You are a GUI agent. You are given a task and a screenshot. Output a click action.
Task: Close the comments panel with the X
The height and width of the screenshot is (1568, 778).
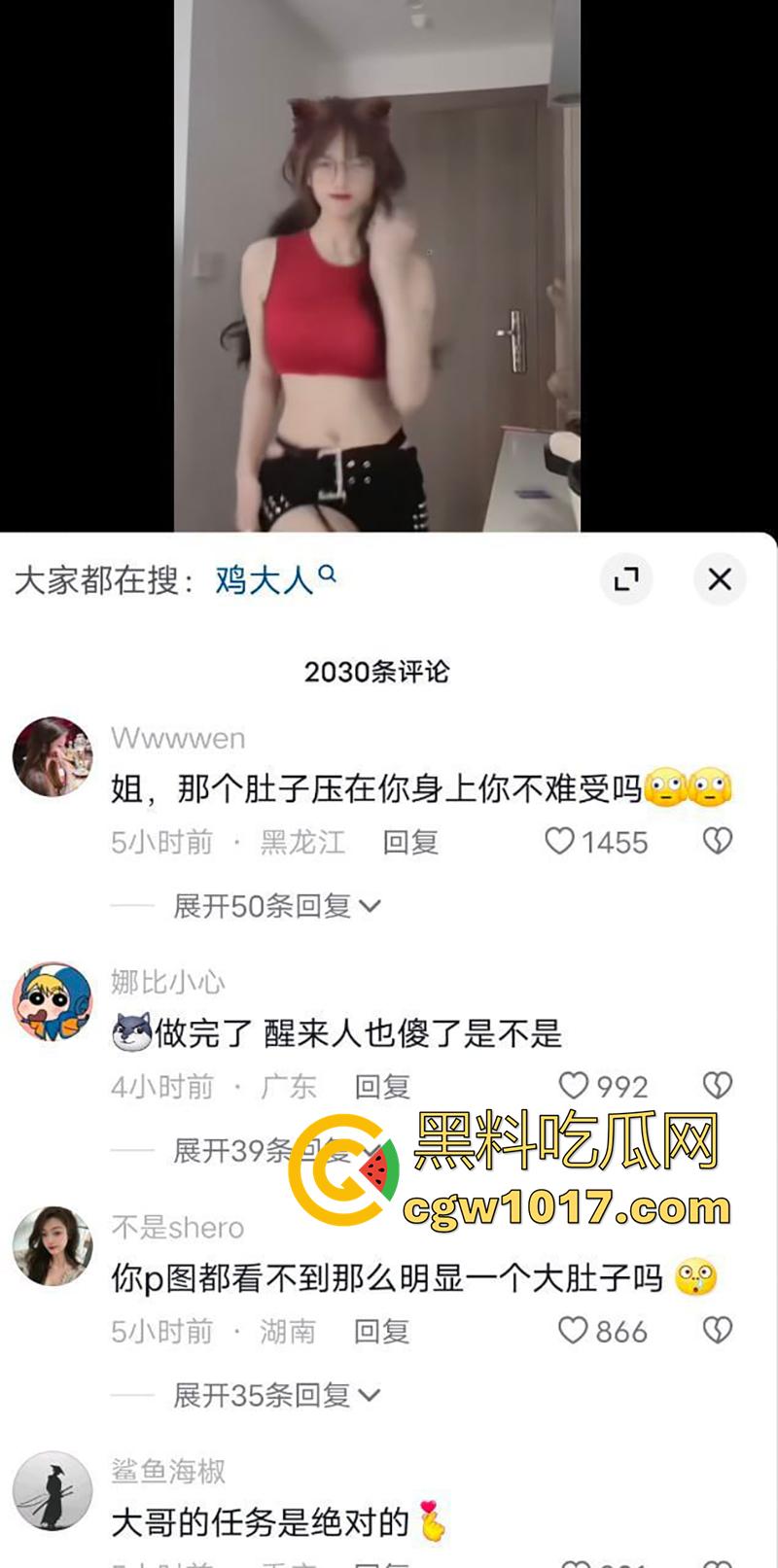click(720, 578)
